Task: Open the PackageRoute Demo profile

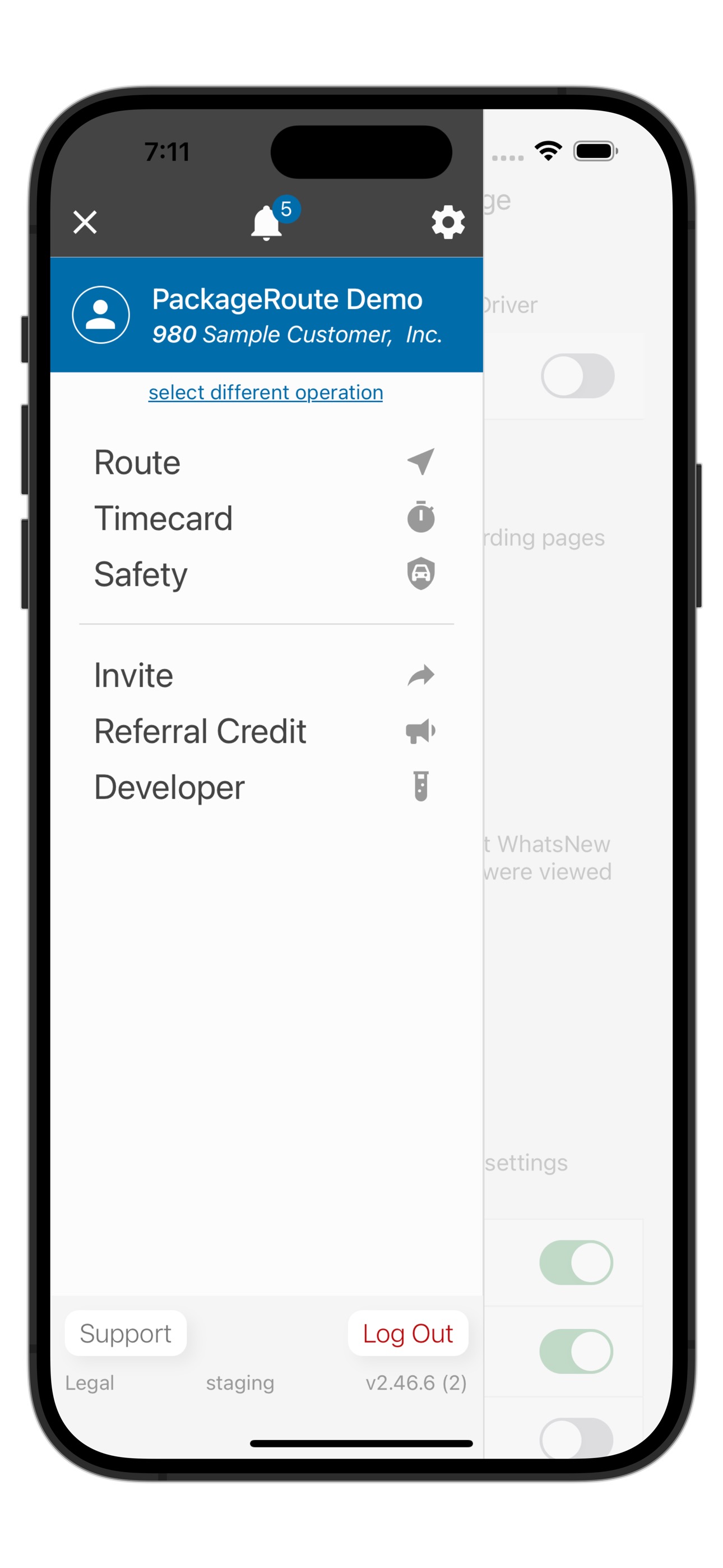Action: 266,315
